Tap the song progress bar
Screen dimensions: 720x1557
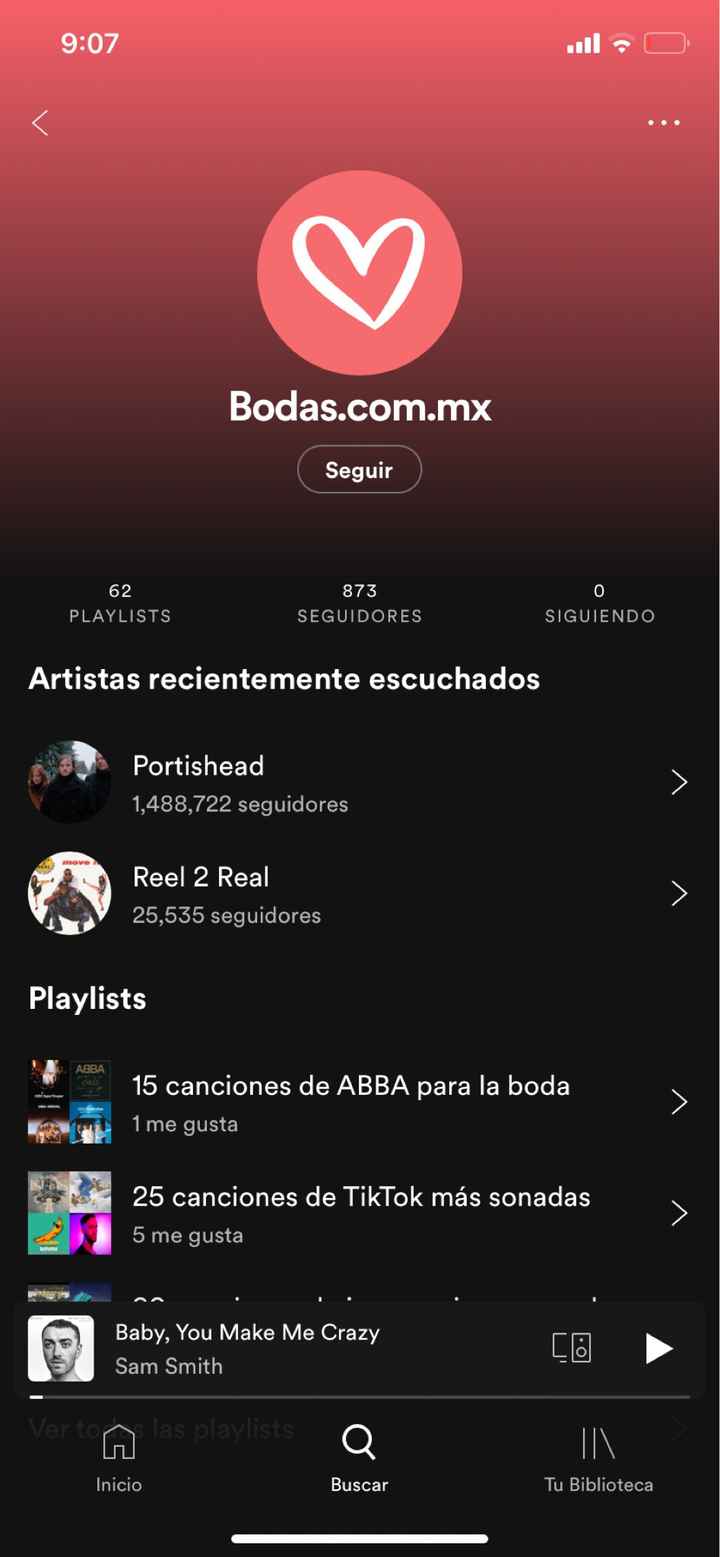coord(359,1394)
